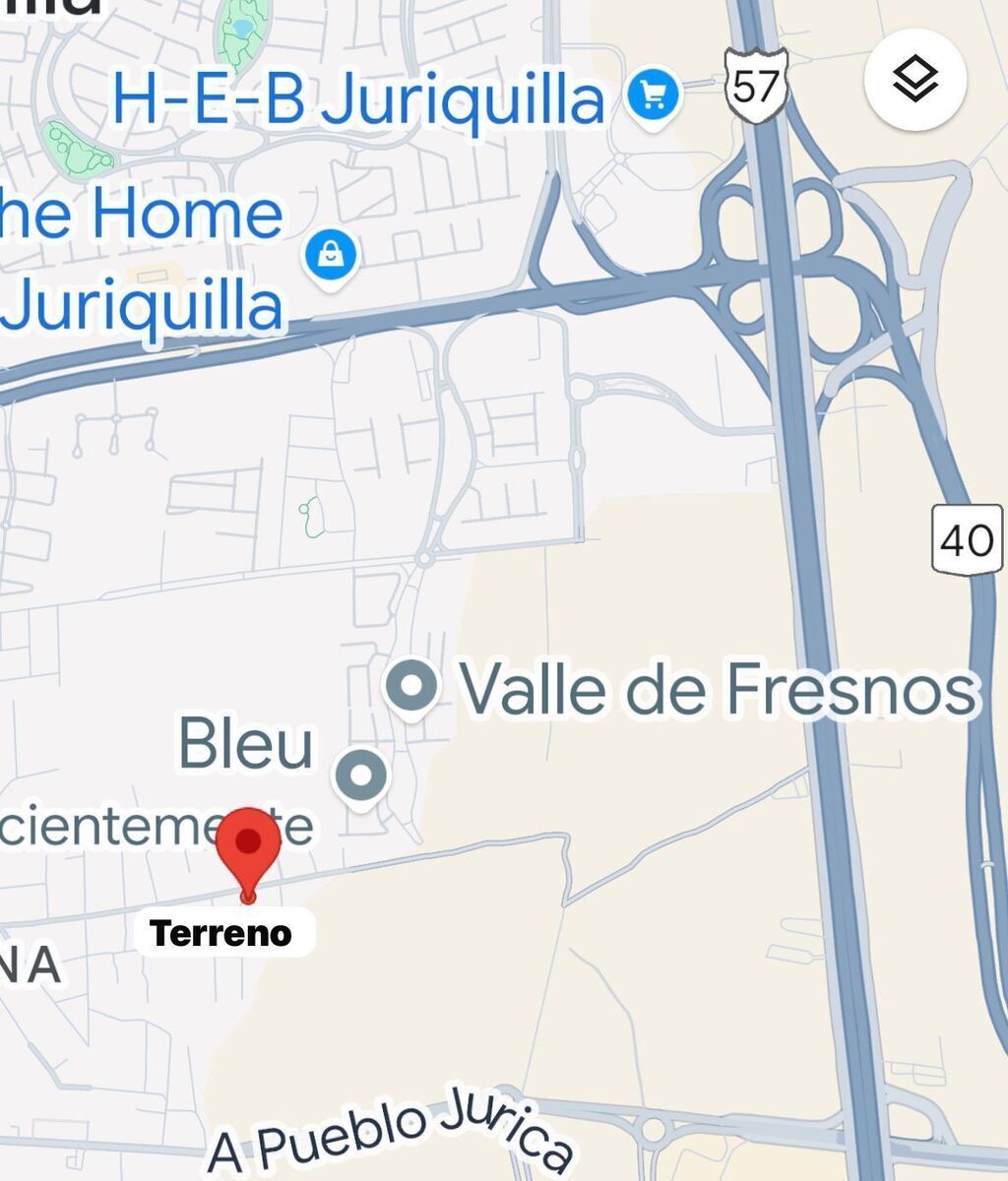This screenshot has width=1008, height=1181.
Task: Toggle satellite view via the layers button
Action: tap(914, 81)
